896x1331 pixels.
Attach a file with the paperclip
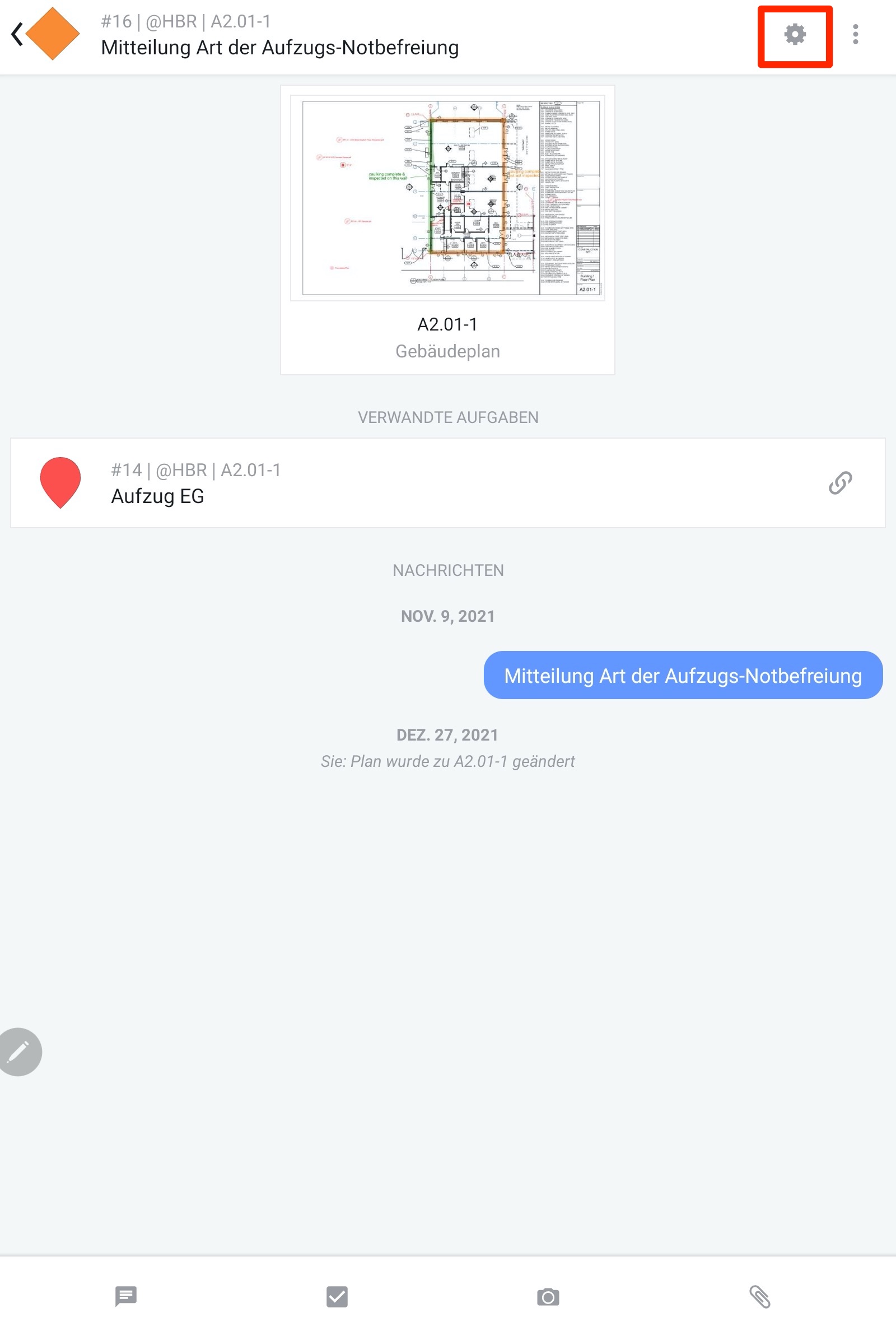[759, 1296]
